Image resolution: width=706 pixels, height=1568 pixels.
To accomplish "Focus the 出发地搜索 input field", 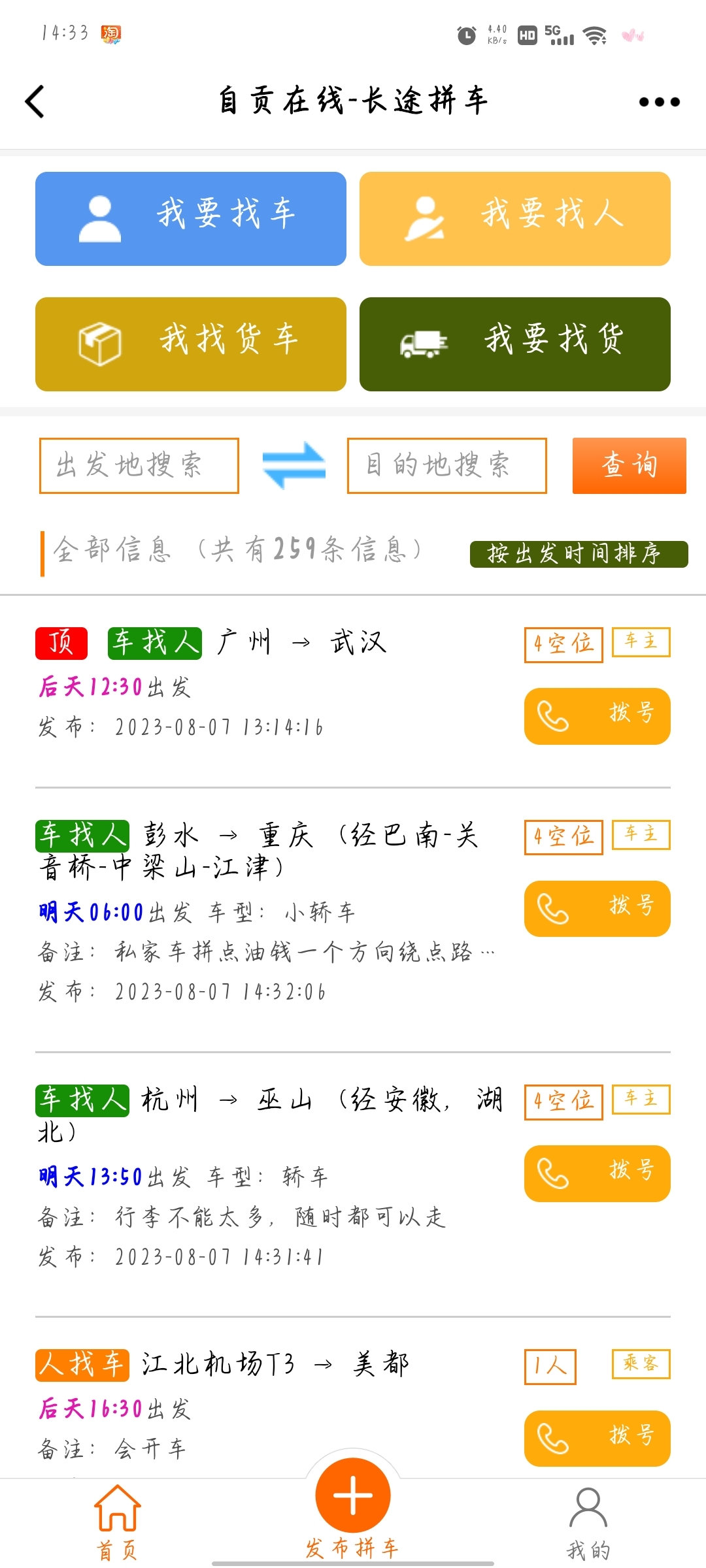I will [139, 466].
